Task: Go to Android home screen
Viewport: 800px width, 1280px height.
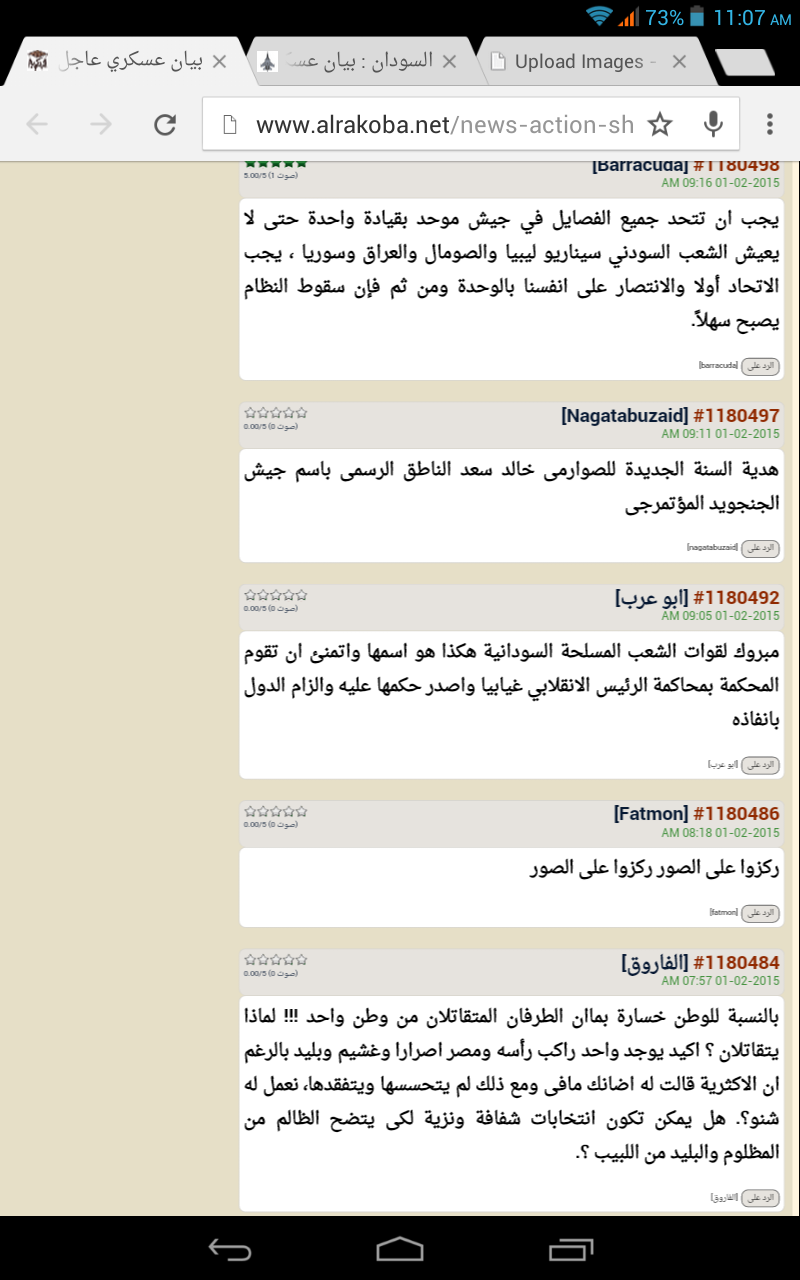Action: (x=400, y=1248)
